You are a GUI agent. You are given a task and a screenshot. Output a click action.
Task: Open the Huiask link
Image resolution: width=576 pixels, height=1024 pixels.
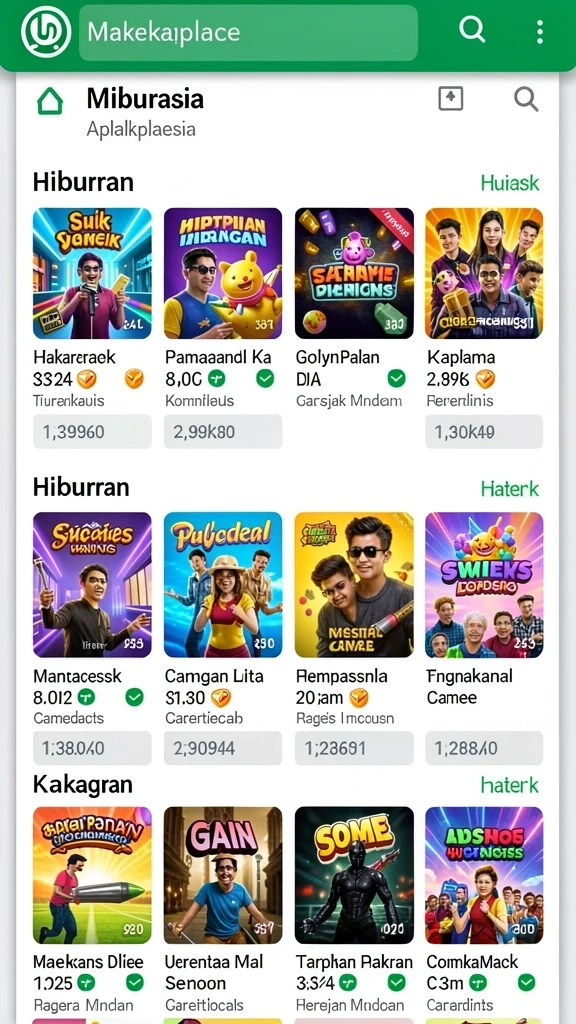[510, 182]
